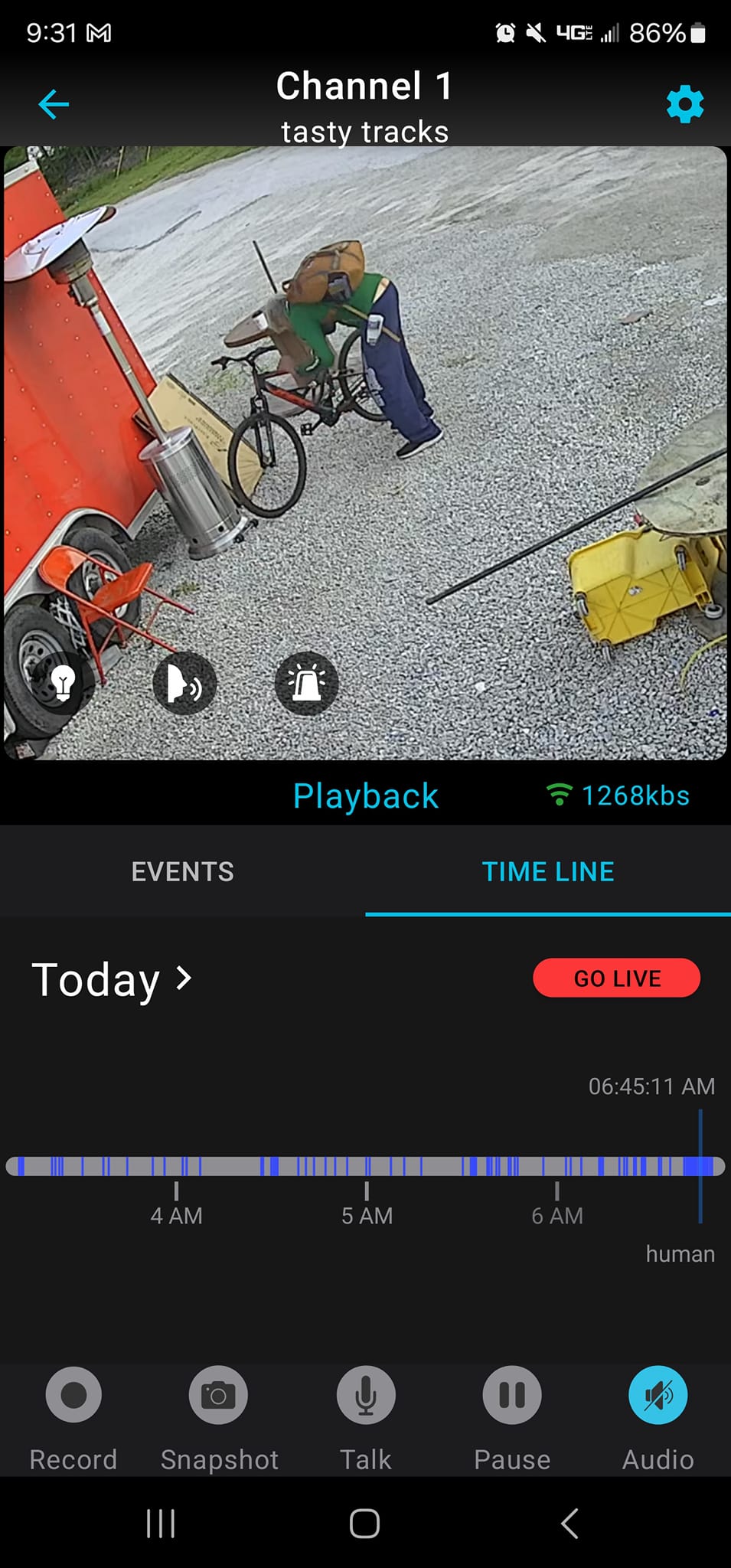Screen dimensions: 731x1568
Task: Trigger the siren alarm icon
Action: [x=306, y=684]
